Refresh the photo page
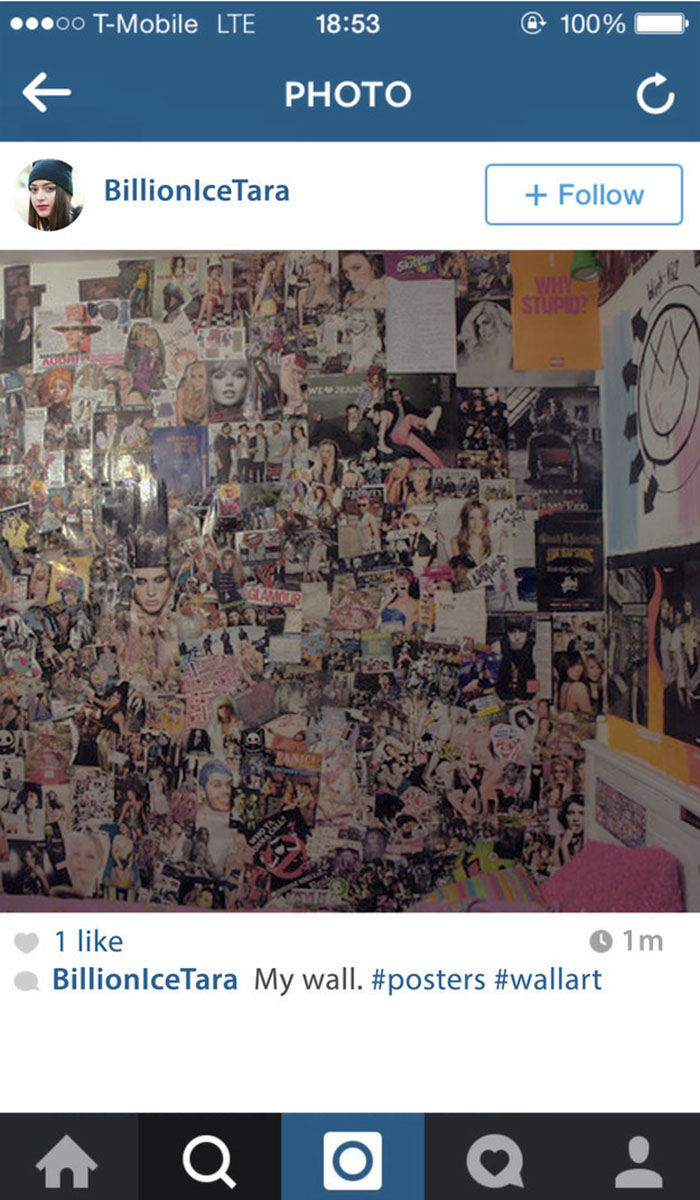 click(655, 94)
